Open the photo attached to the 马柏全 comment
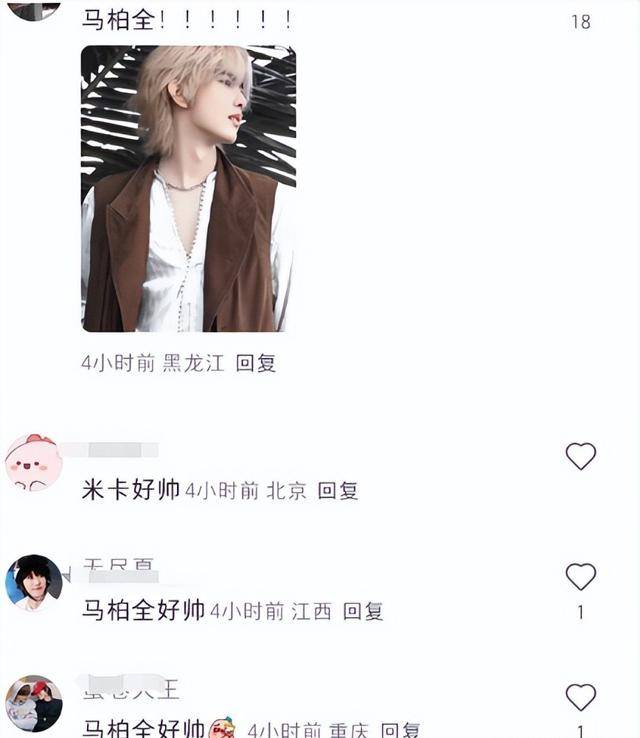This screenshot has width=640, height=738. tap(188, 188)
